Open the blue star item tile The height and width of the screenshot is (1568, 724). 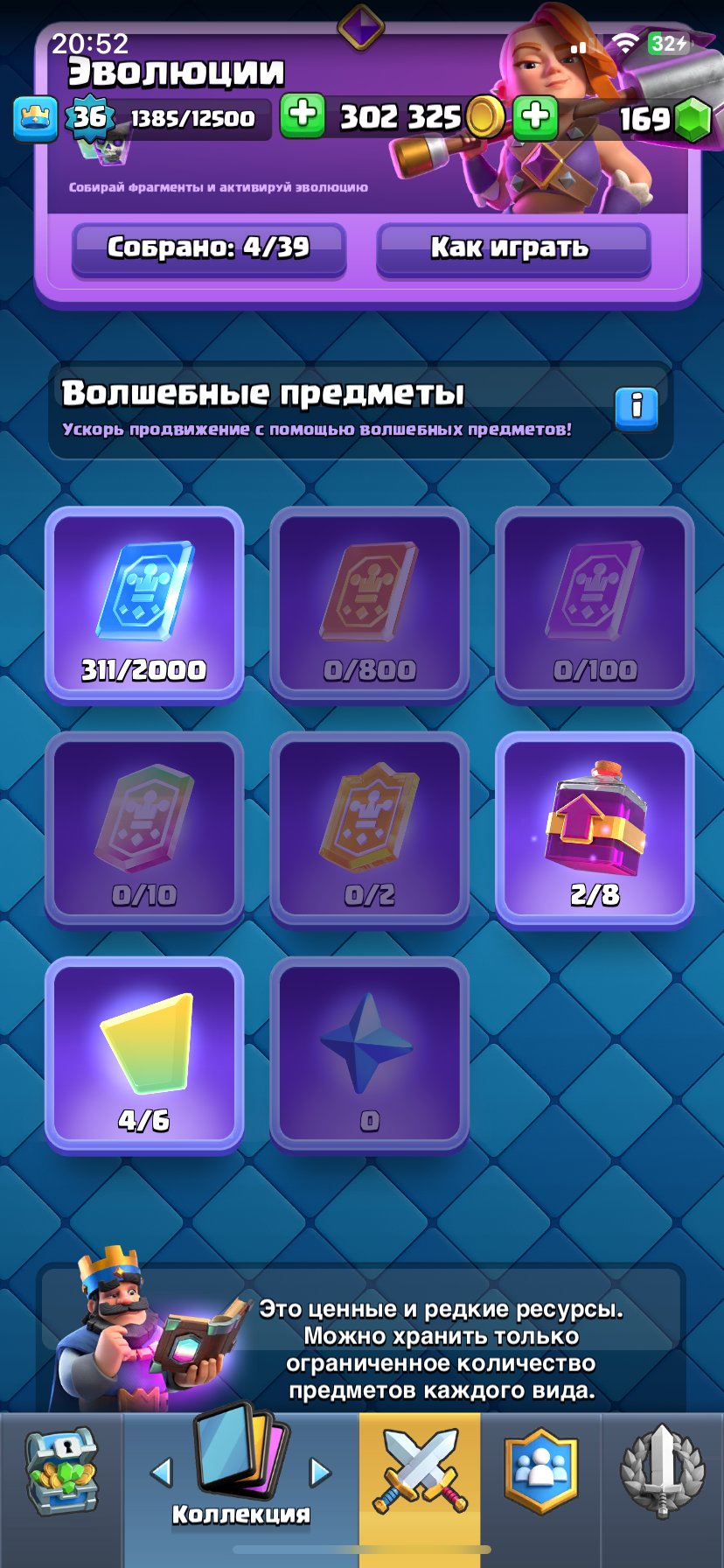pos(369,1053)
